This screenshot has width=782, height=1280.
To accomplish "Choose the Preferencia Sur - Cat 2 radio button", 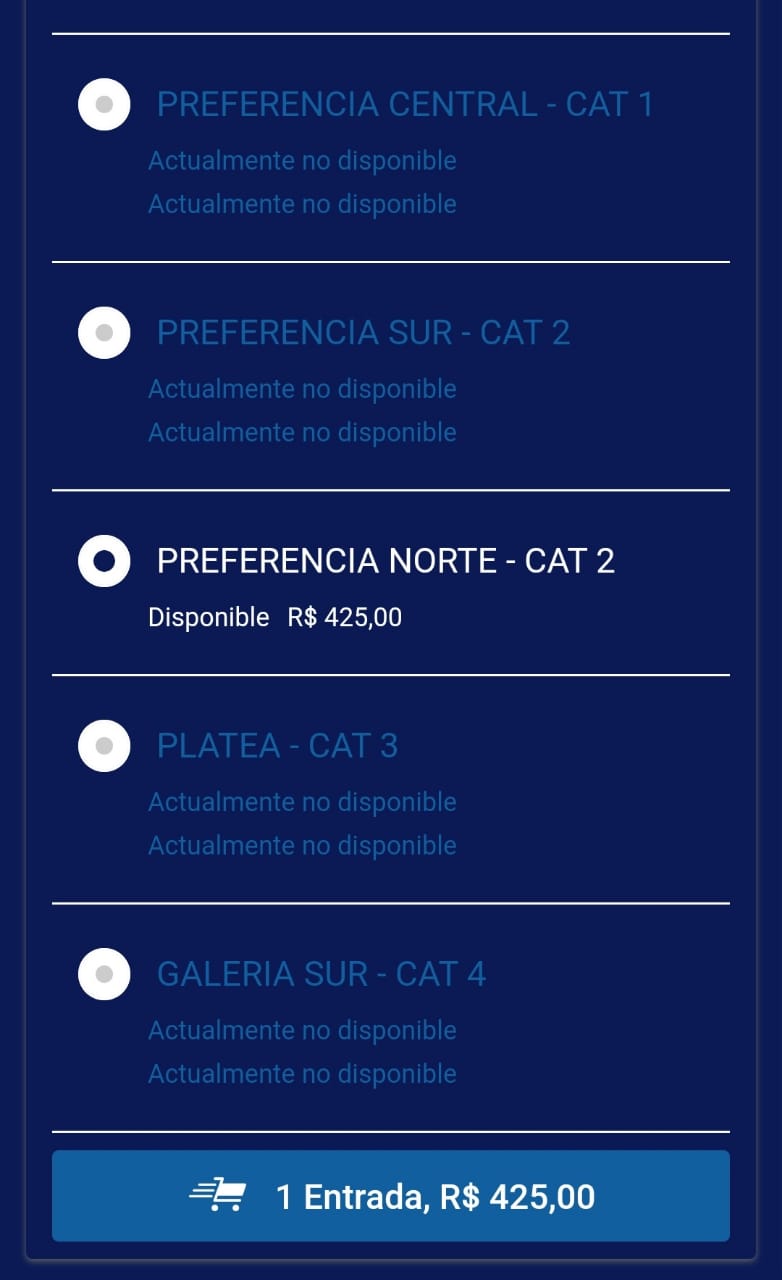I will tap(104, 332).
